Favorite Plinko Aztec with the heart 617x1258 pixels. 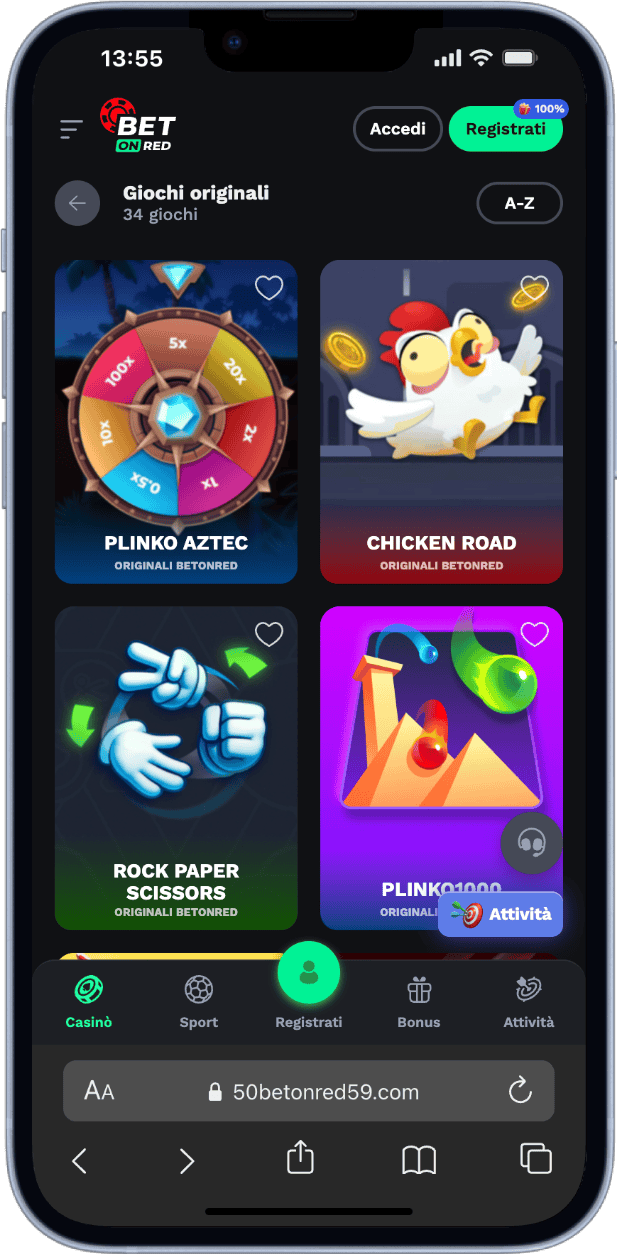(x=269, y=288)
